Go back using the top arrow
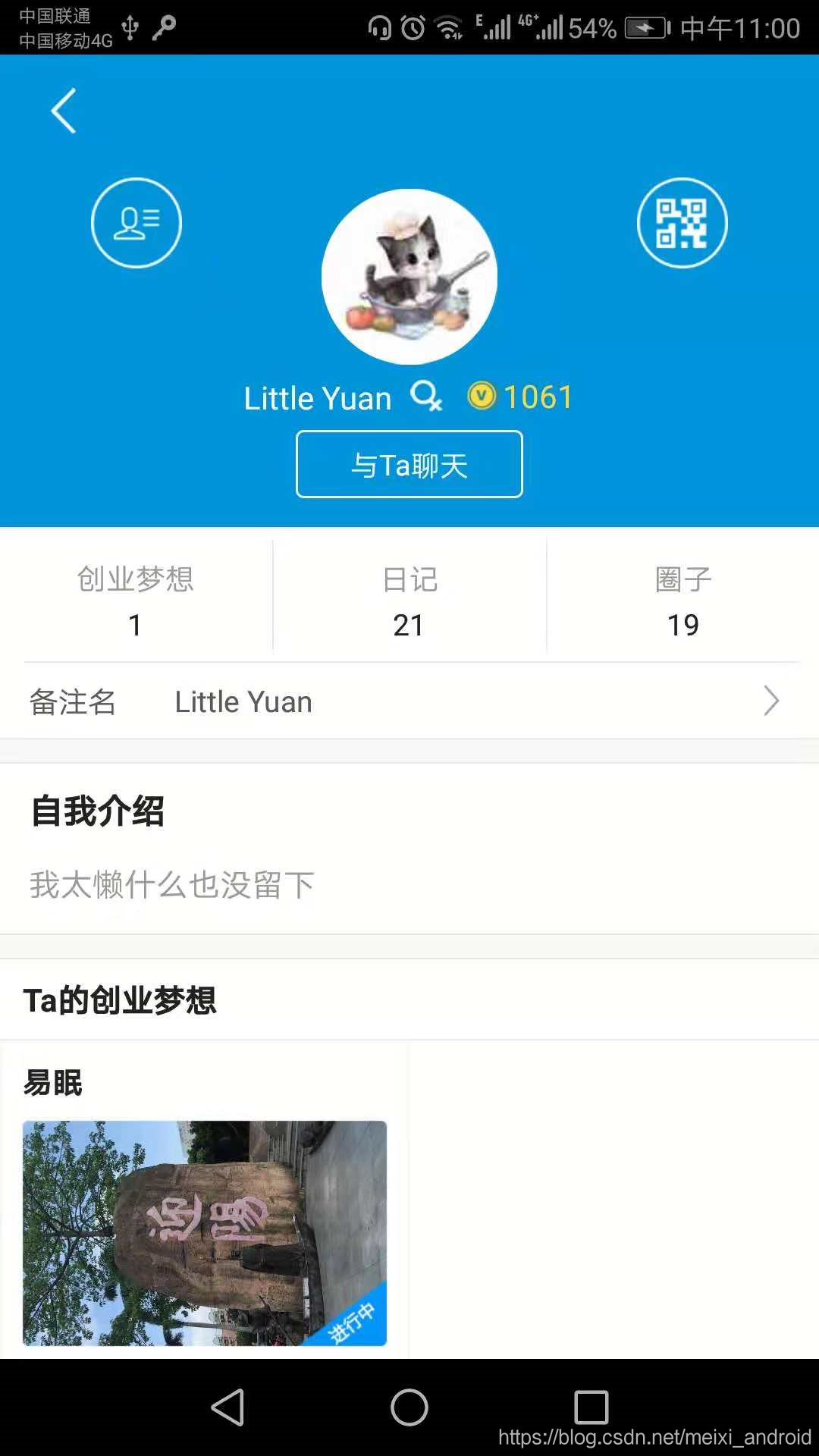 point(64,111)
